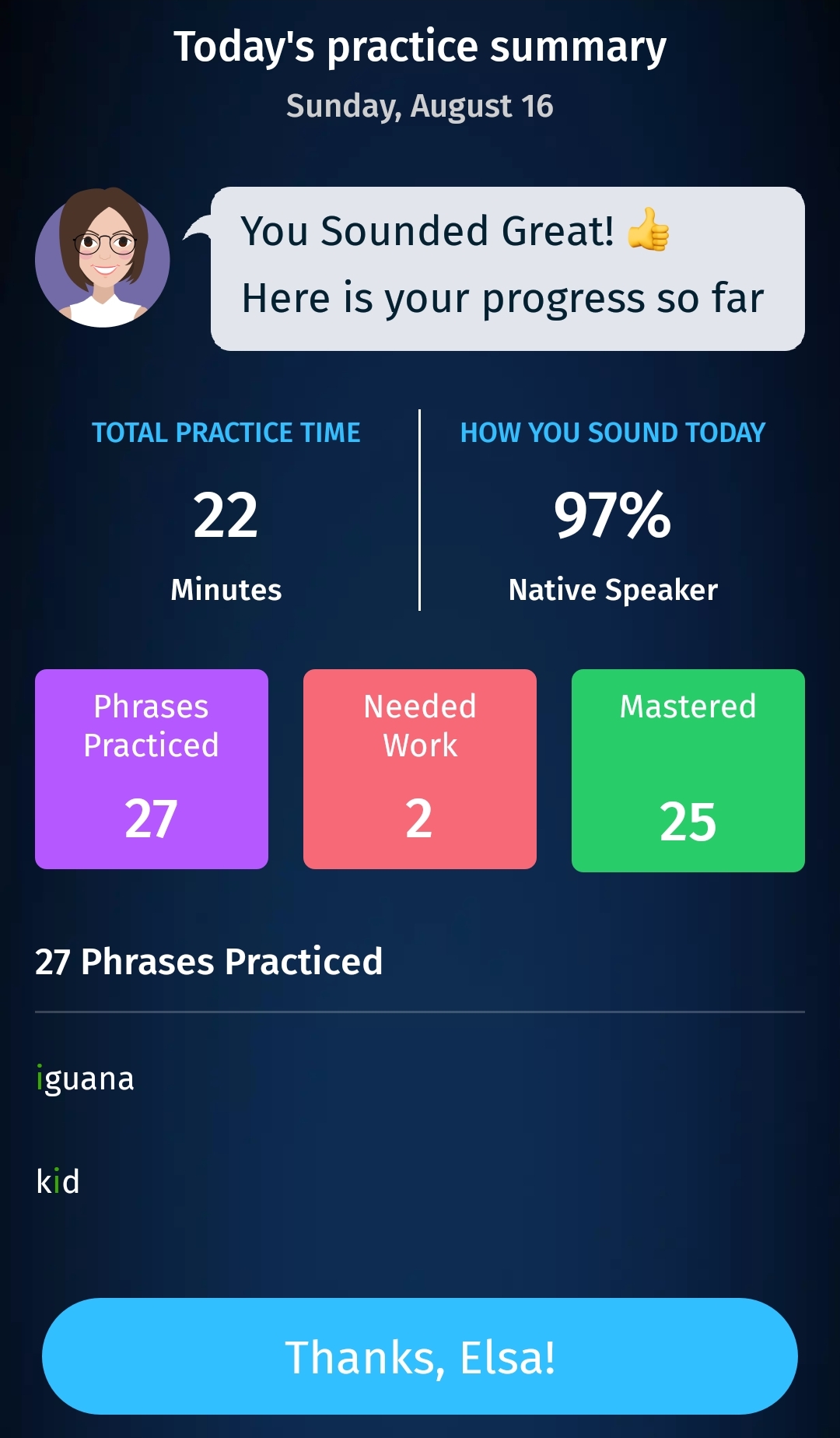Screen dimensions: 840x1438
Task: Tap the "Thanks, Elsa!" button
Action: [x=420, y=1356]
